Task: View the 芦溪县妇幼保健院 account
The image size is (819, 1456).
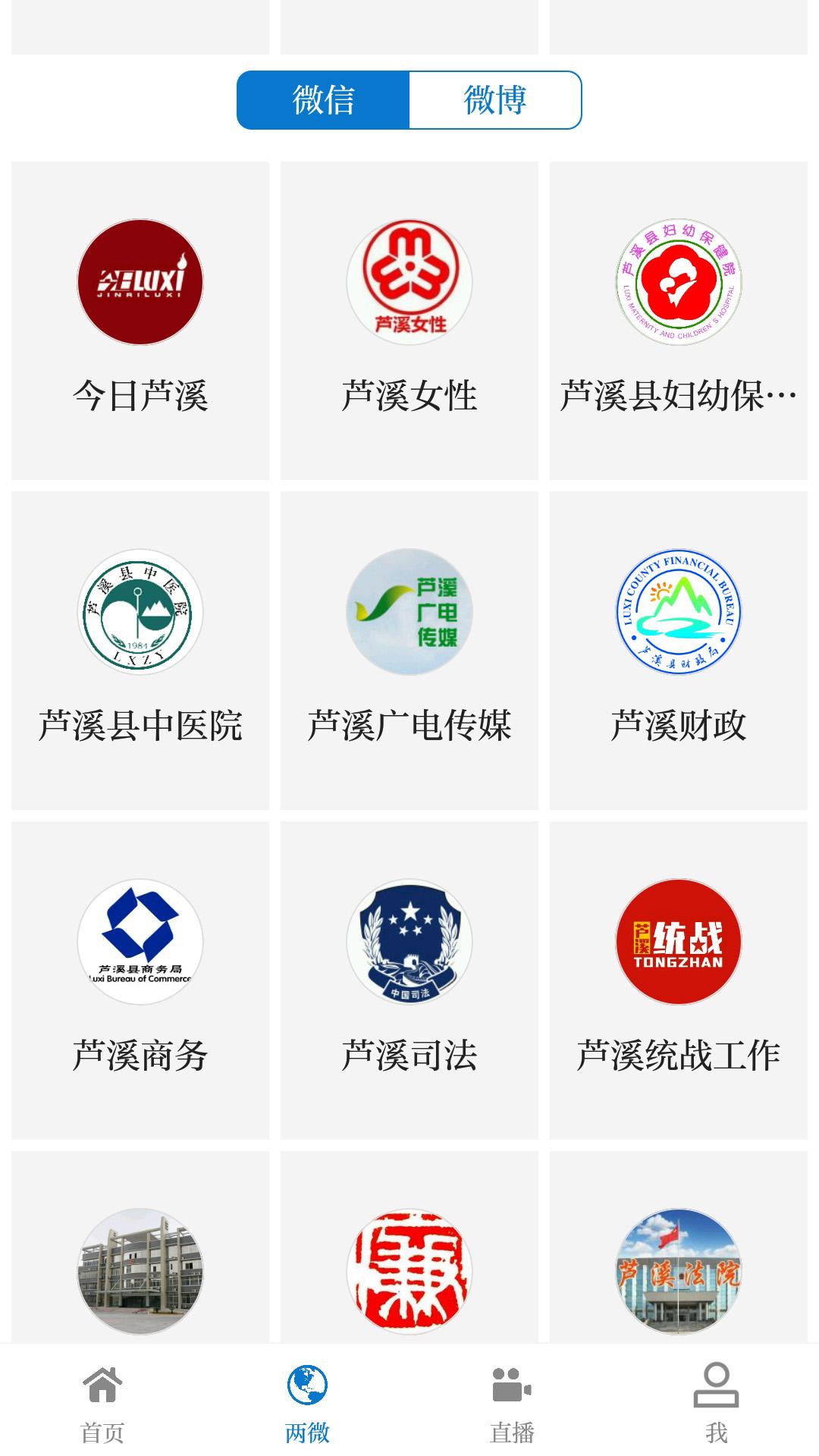Action: click(678, 320)
